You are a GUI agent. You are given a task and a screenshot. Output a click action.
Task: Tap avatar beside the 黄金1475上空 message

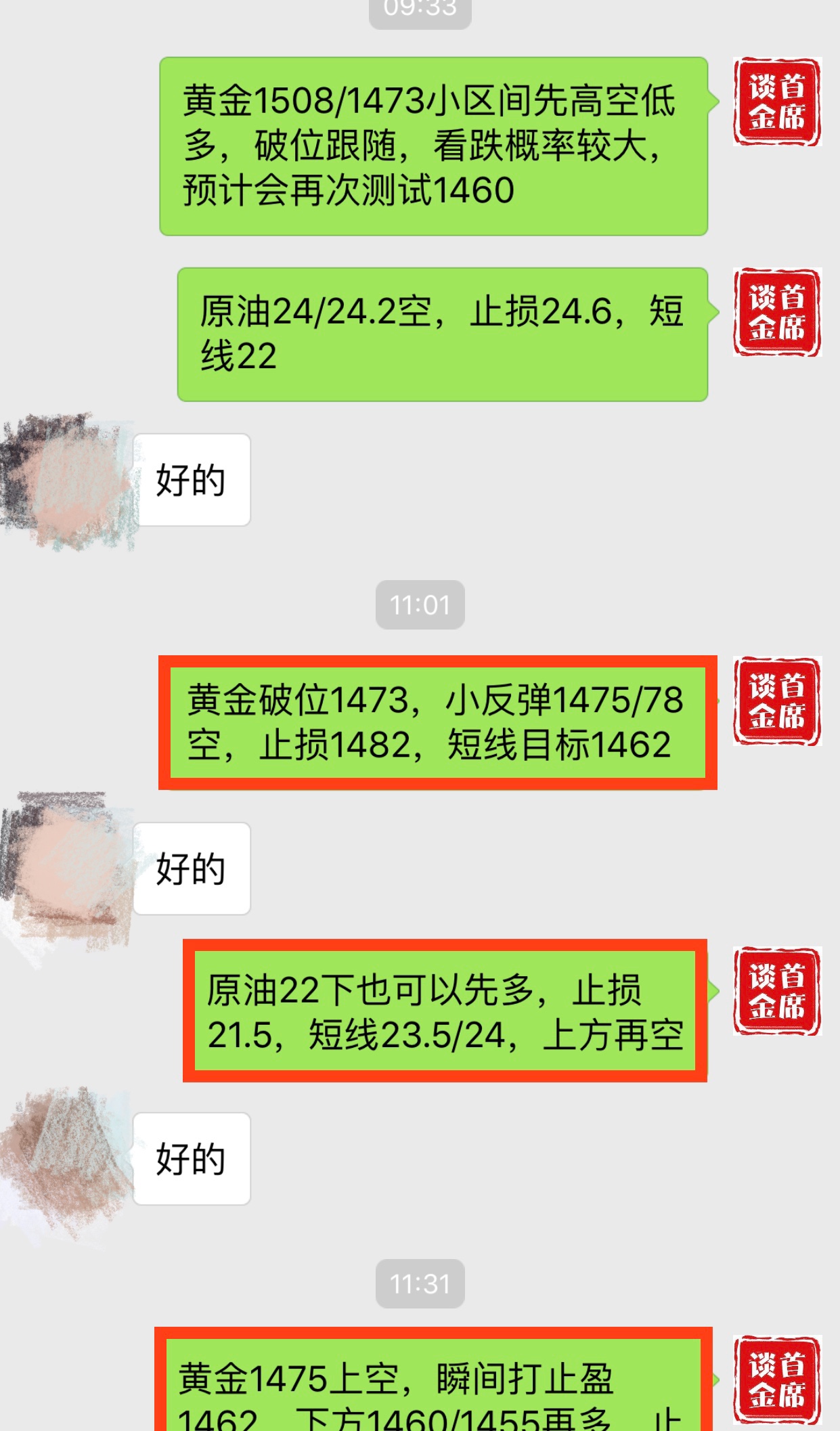[776, 1380]
